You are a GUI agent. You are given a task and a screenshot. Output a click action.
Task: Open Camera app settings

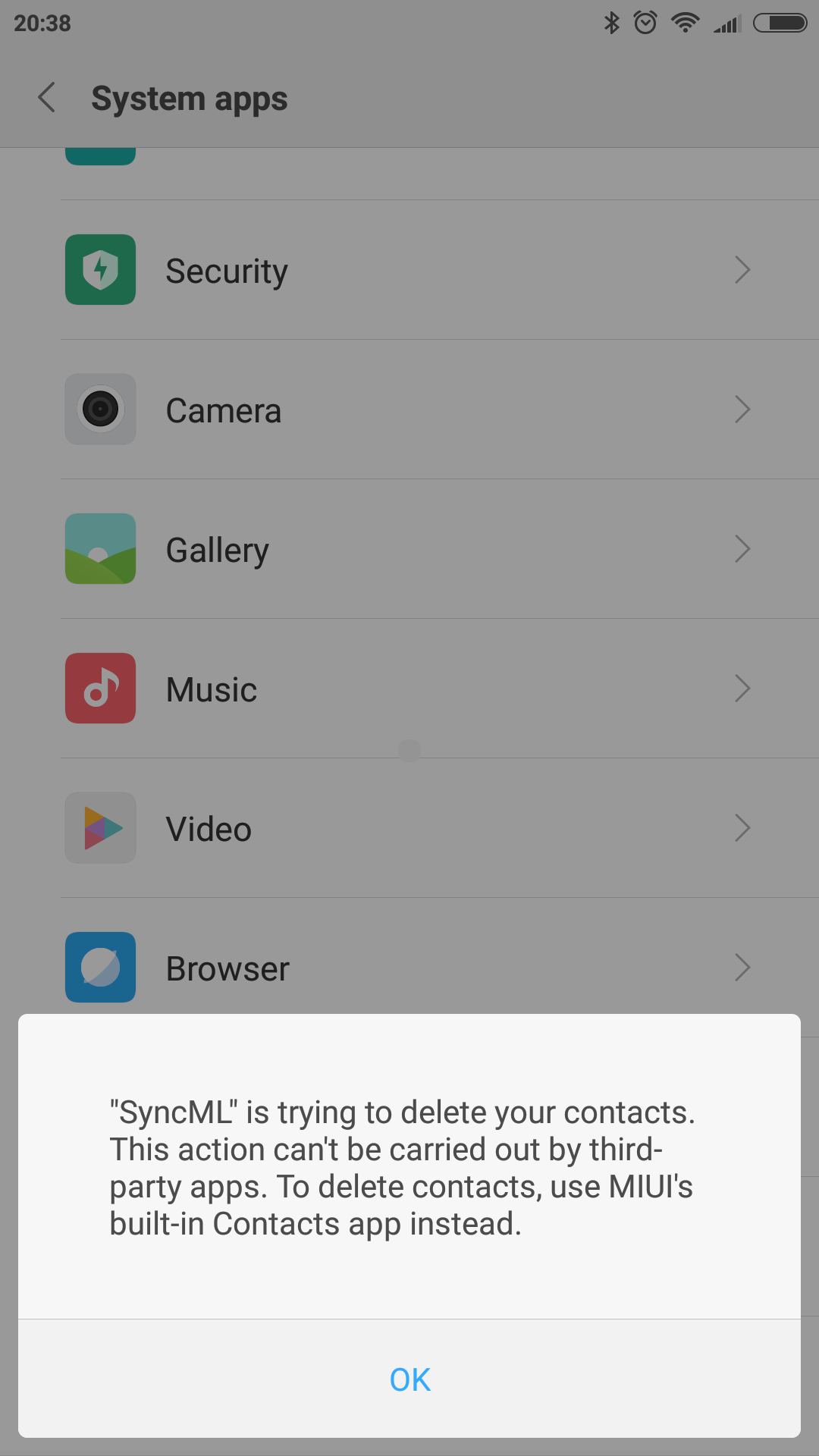pyautogui.click(x=409, y=409)
